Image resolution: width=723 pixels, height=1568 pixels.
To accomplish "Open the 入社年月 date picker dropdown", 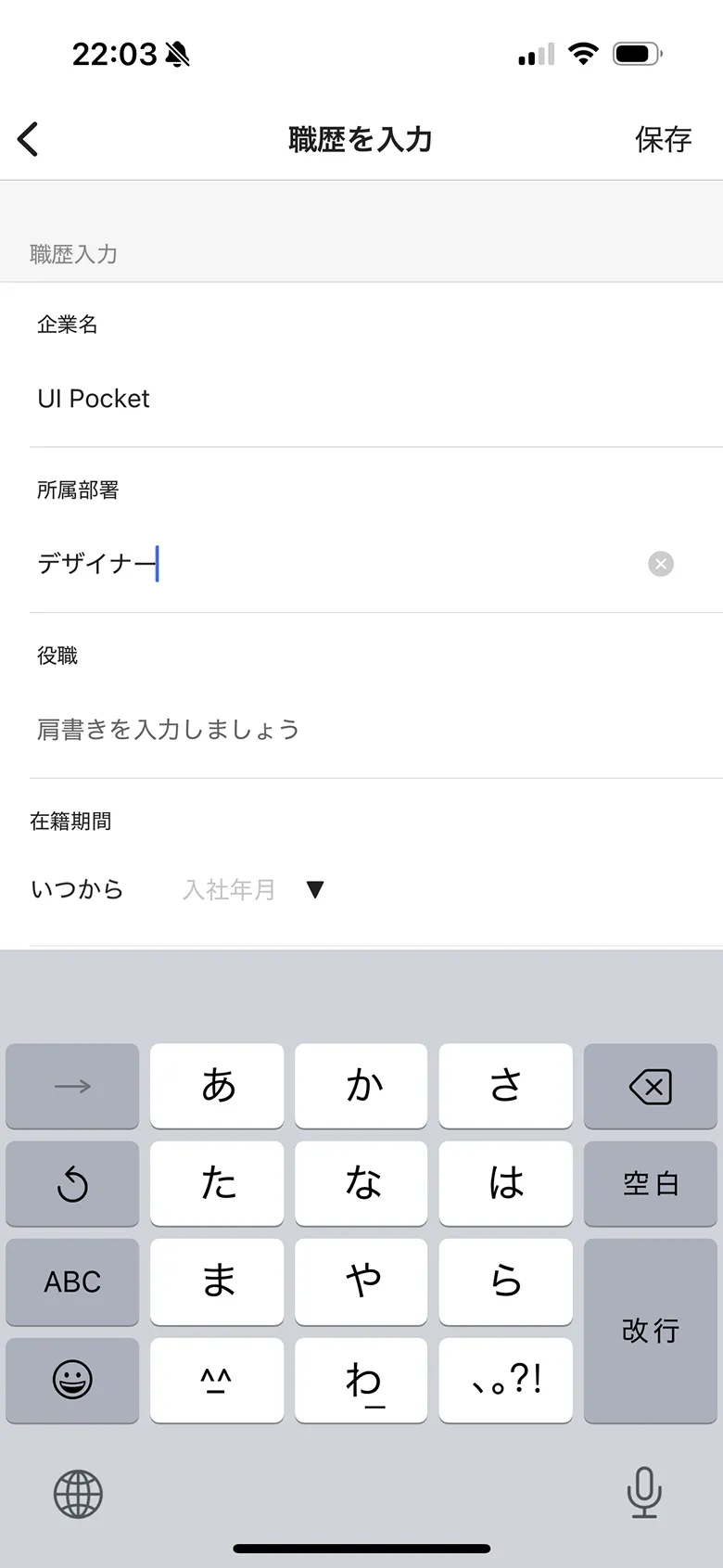I will (228, 889).
